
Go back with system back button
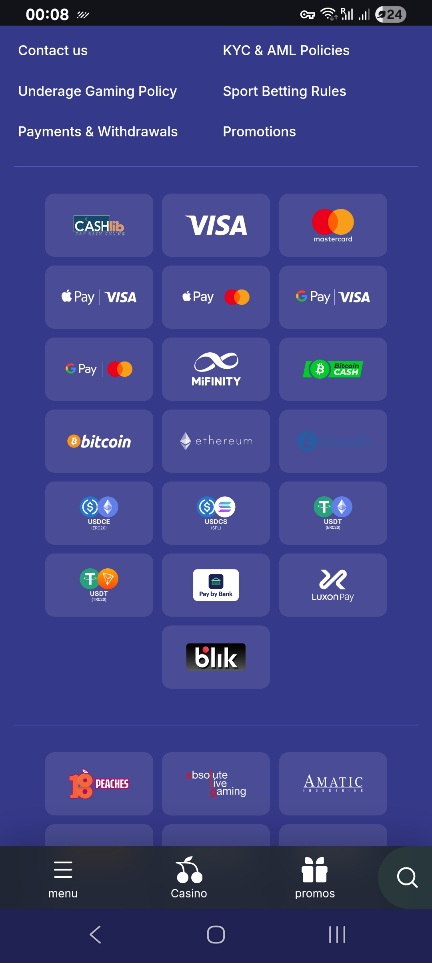[95, 935]
